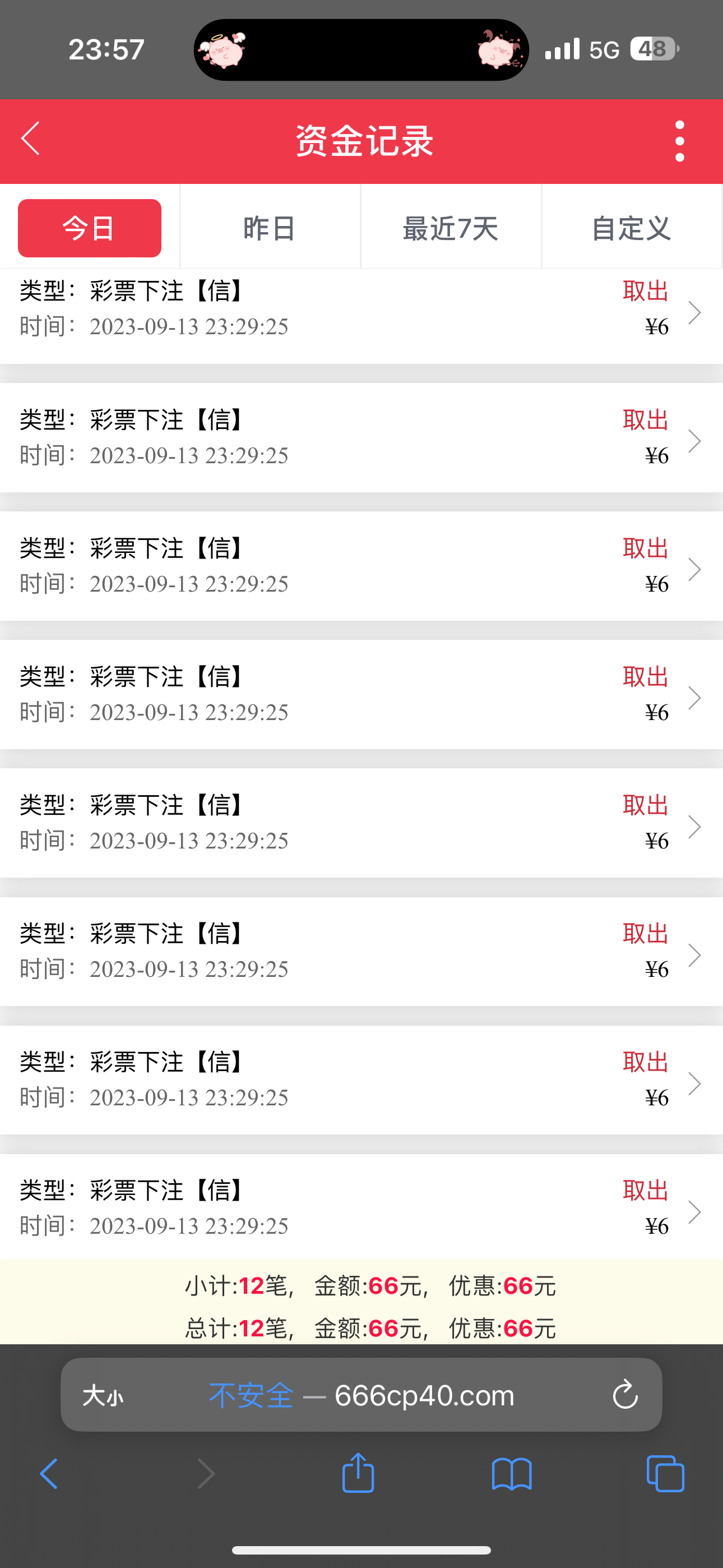
Task: Reload the page with the refresh icon
Action: coord(624,1395)
